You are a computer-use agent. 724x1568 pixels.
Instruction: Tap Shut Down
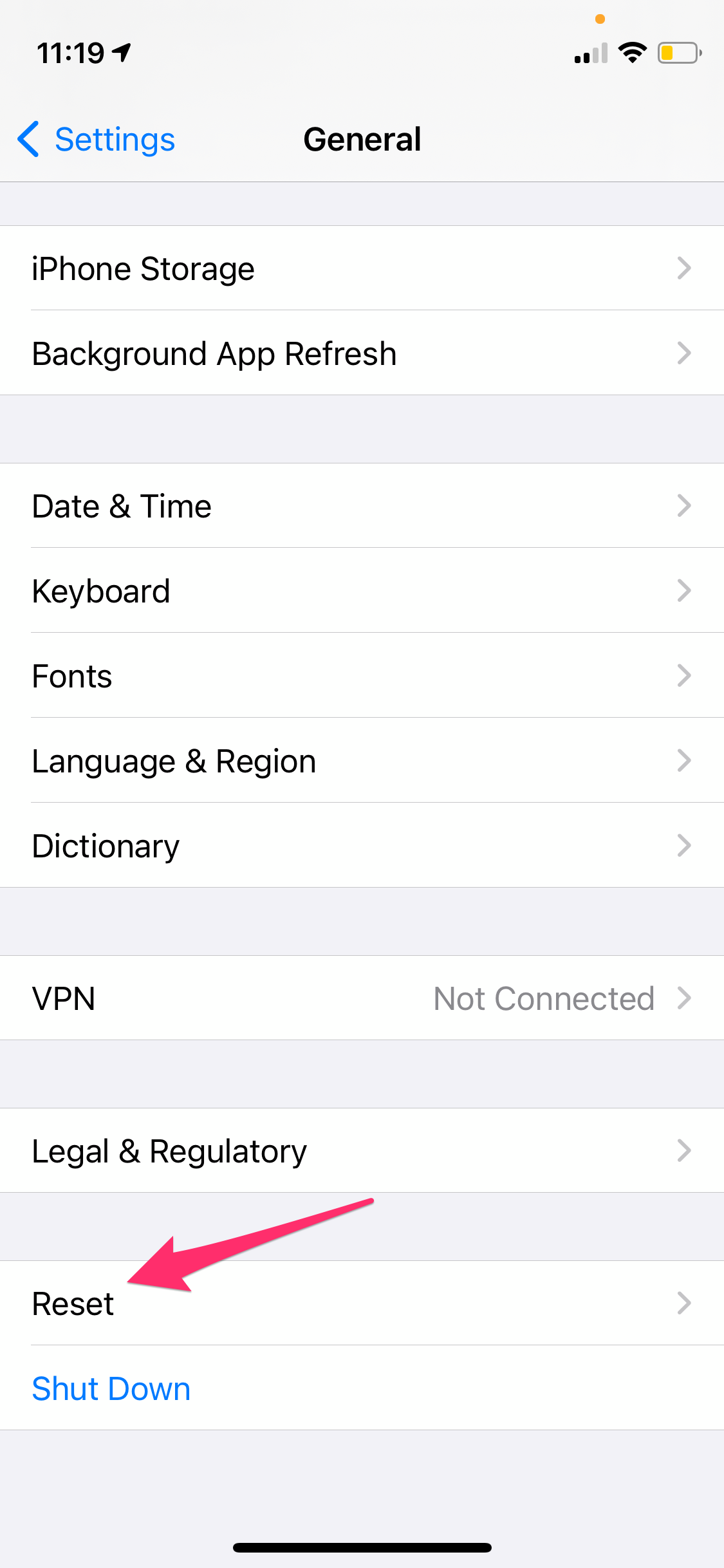pos(111,1388)
